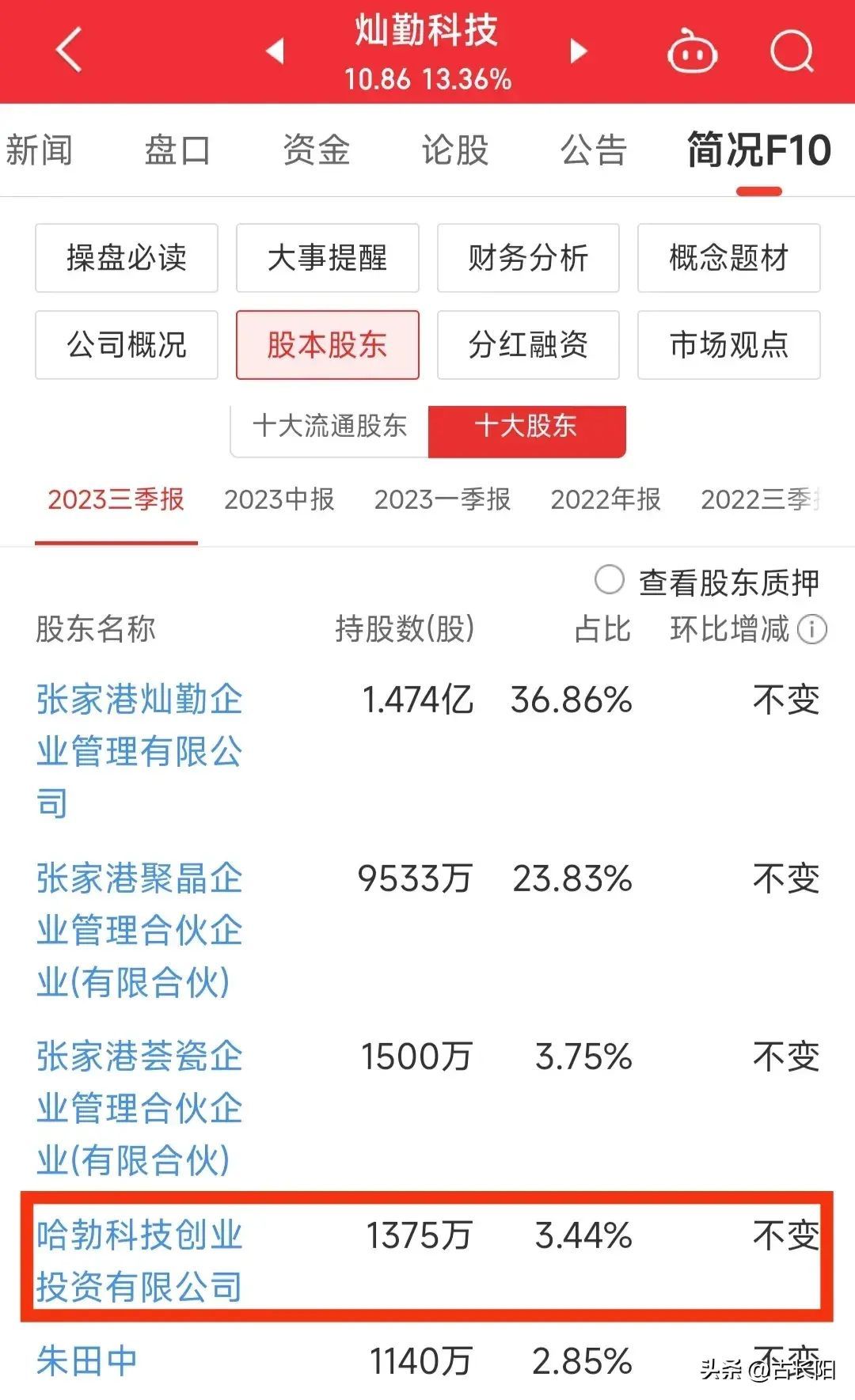
Task: Open the robot assistant icon
Action: coord(692,52)
